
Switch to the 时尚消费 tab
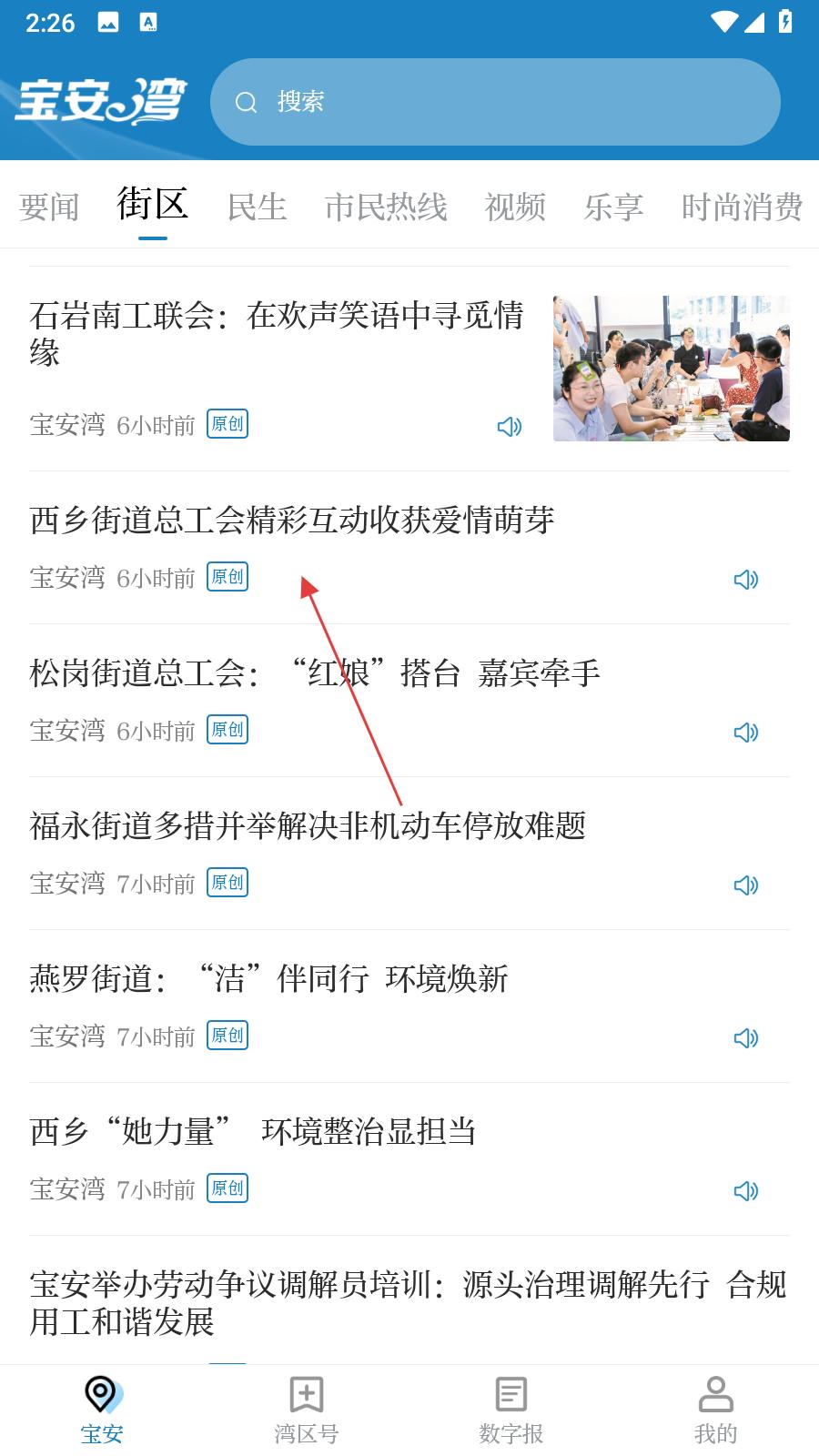742,207
